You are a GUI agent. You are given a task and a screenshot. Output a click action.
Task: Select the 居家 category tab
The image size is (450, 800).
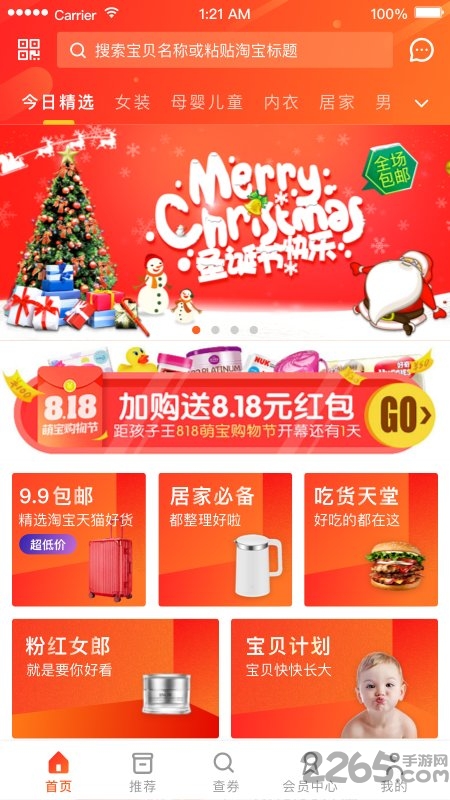click(337, 103)
